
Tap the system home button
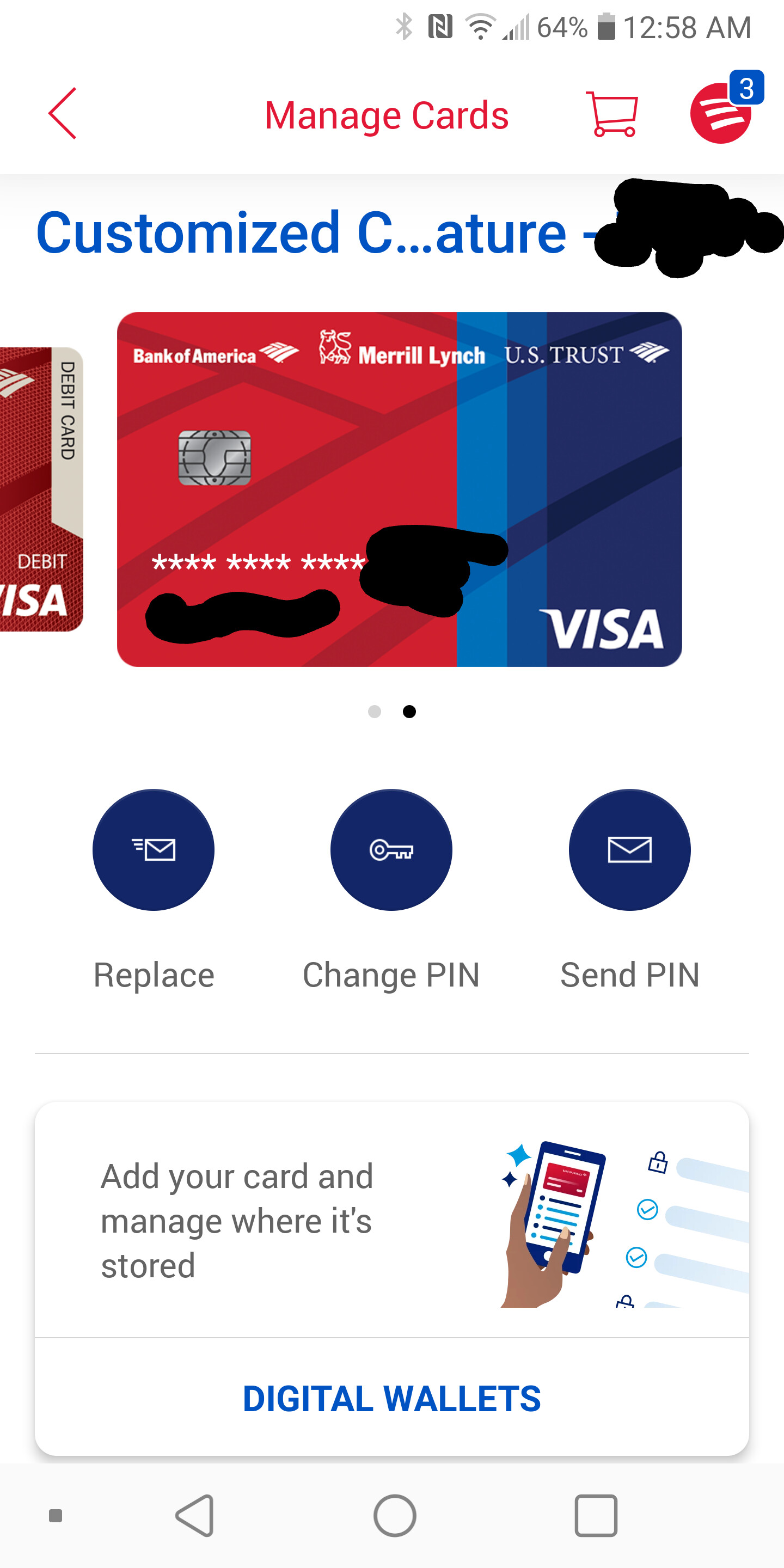(x=394, y=1515)
